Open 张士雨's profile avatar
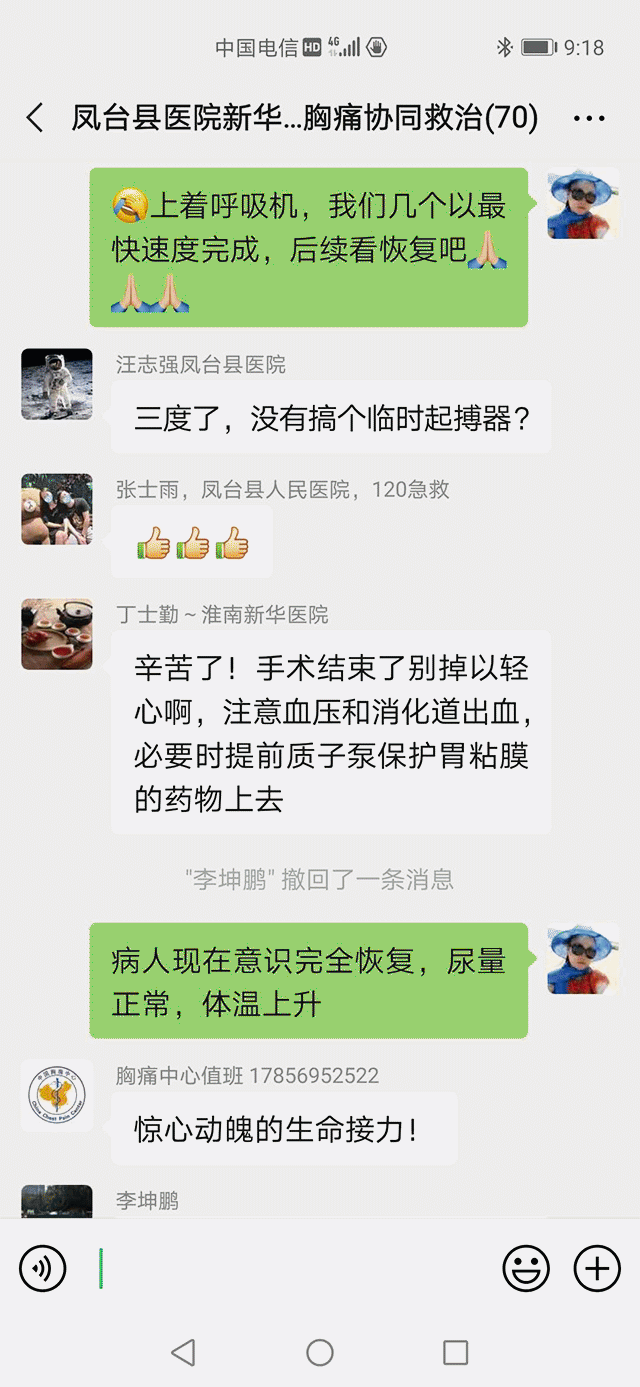This screenshot has height=1387, width=640. tap(57, 509)
